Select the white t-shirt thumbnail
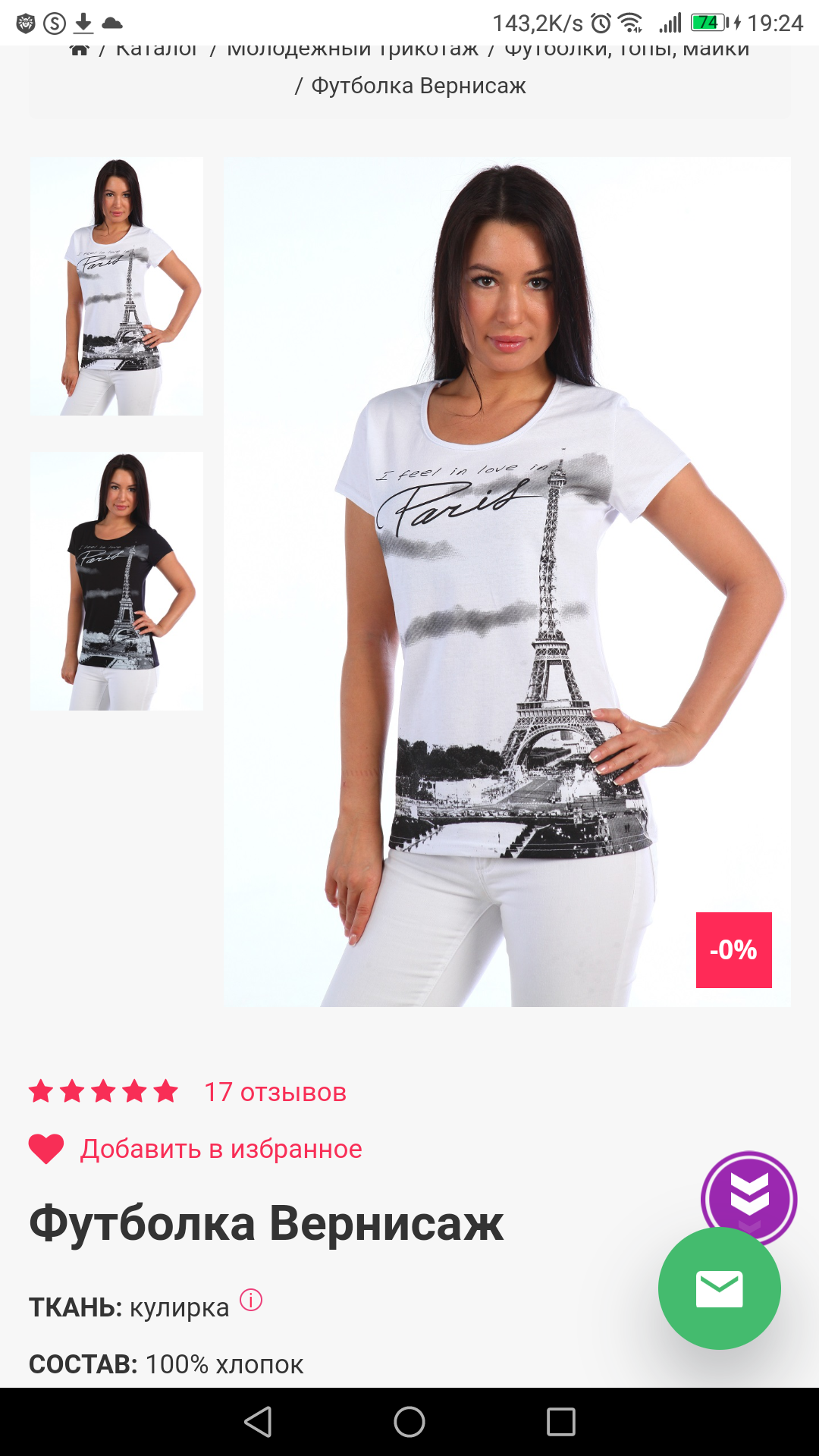819x1456 pixels. [x=117, y=286]
